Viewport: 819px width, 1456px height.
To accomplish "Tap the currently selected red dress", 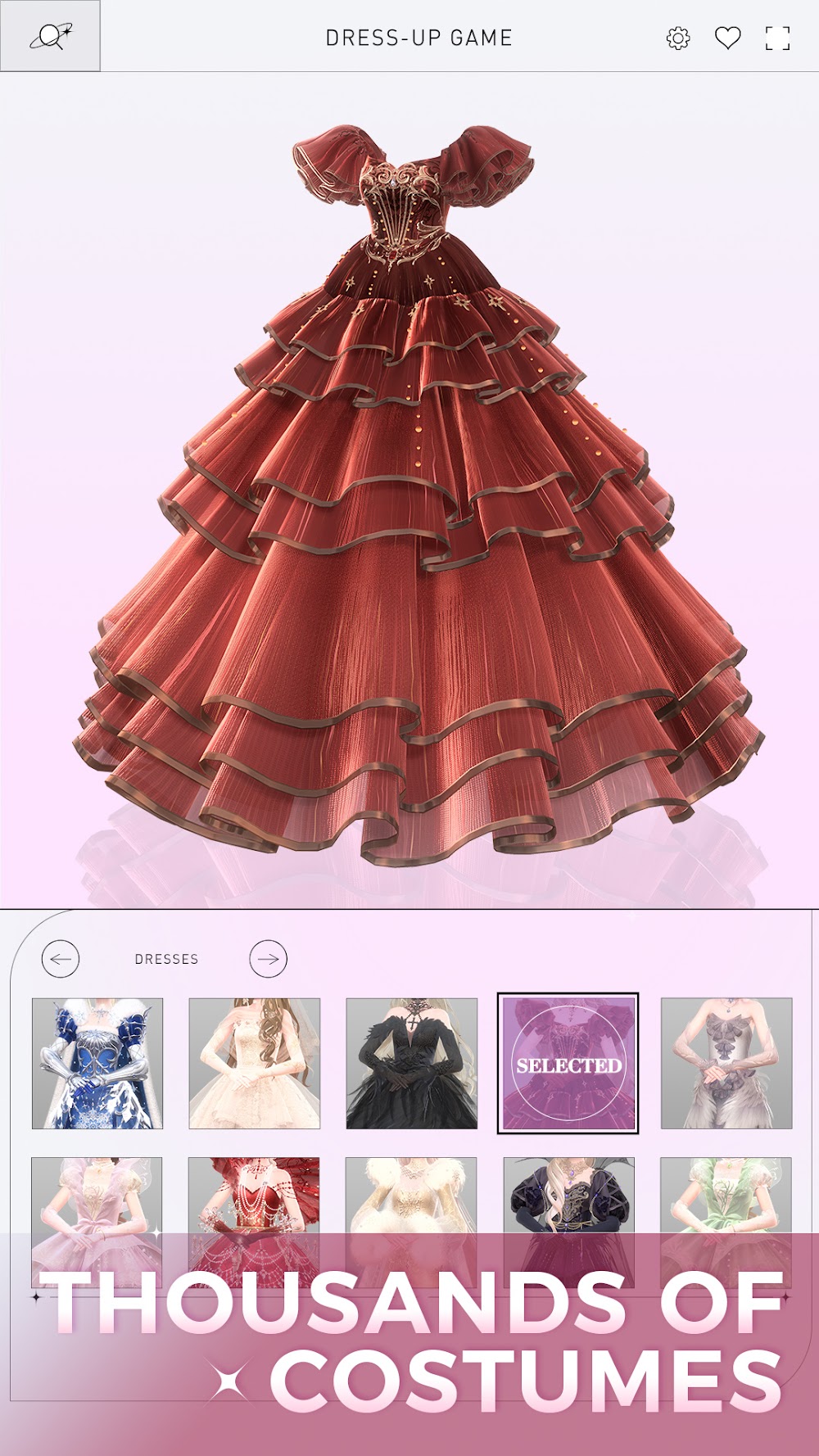I will point(568,1064).
